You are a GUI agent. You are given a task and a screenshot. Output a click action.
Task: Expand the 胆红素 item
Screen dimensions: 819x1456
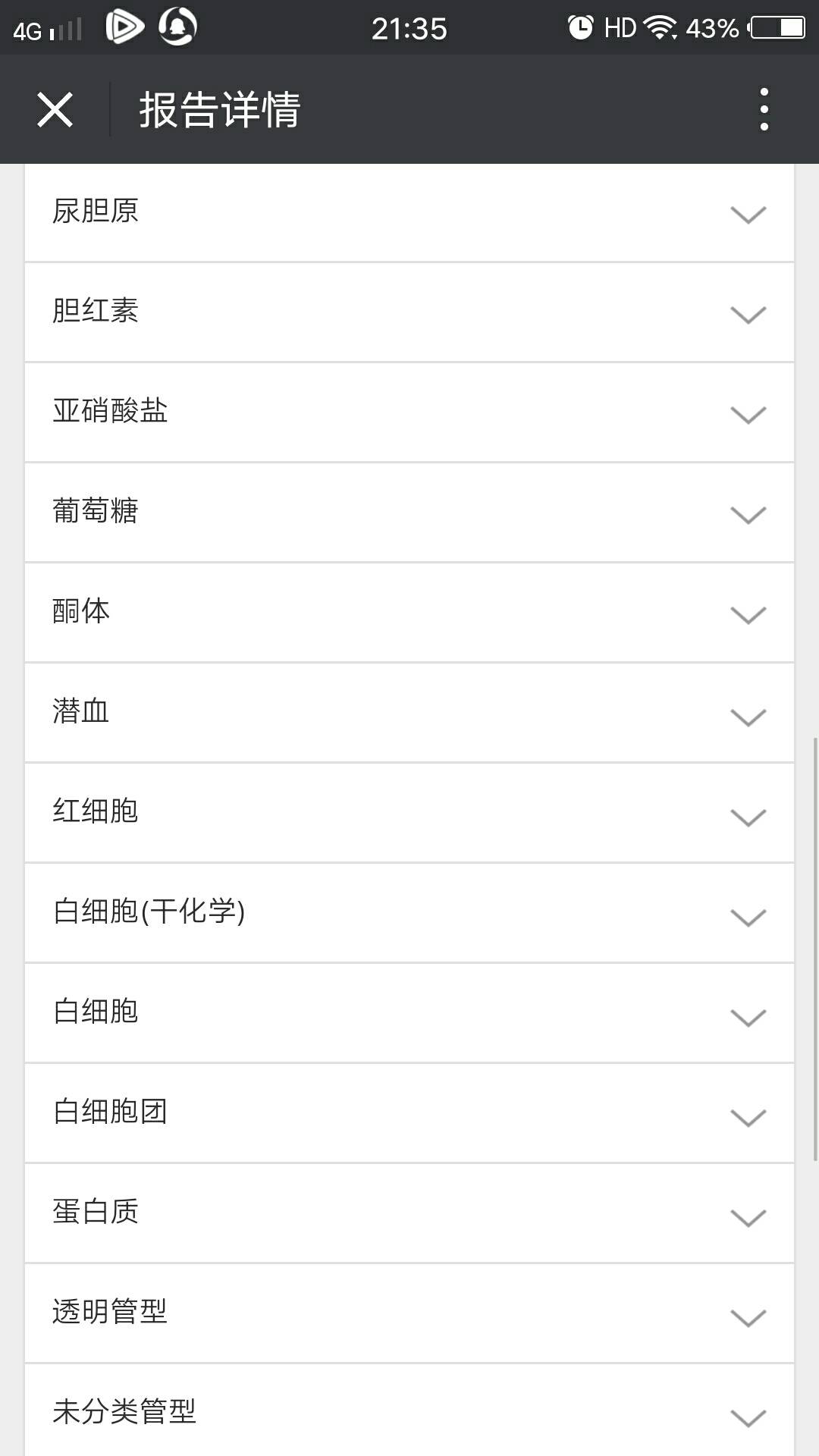[x=409, y=312]
